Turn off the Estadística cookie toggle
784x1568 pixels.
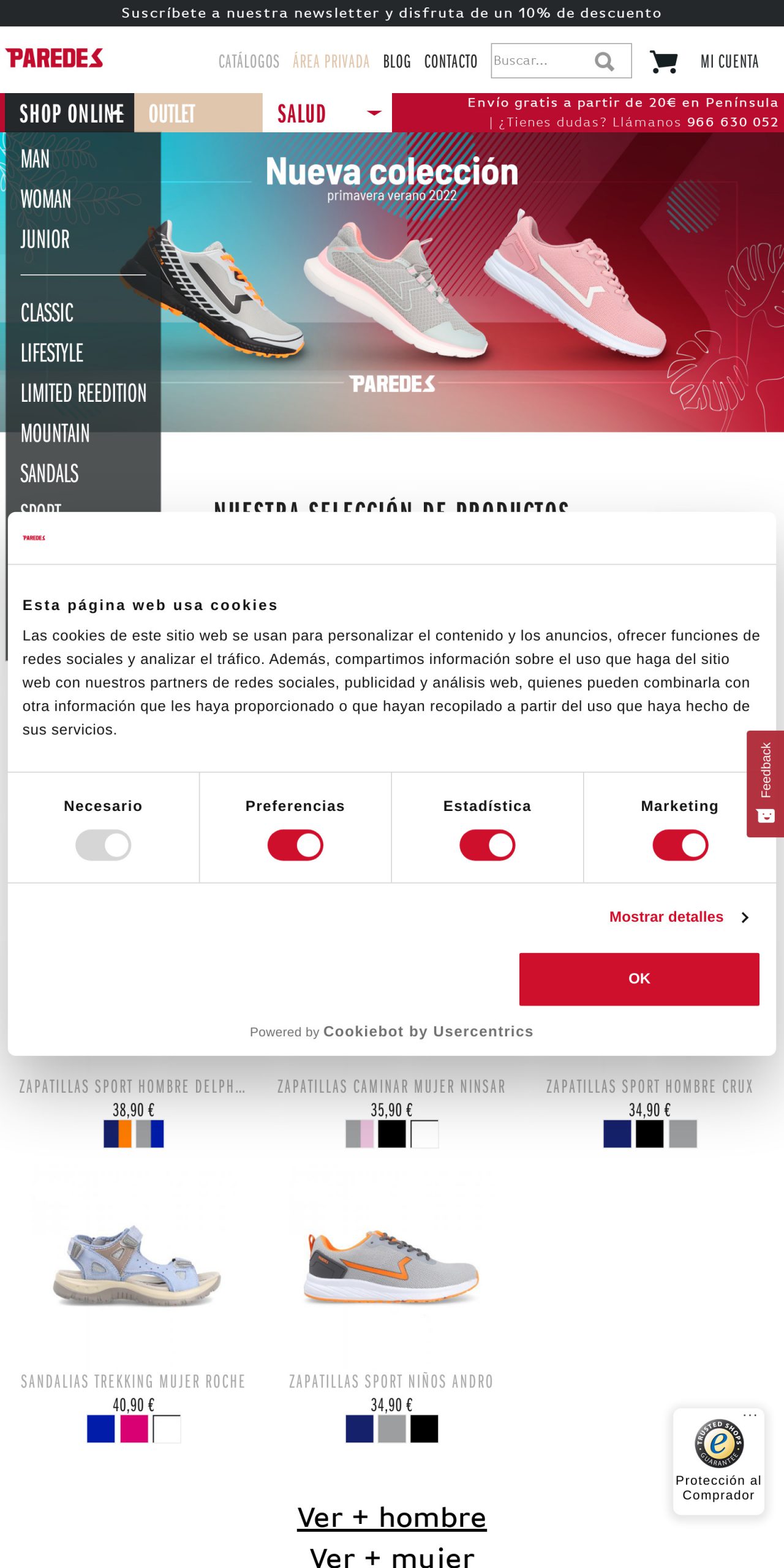(x=488, y=845)
